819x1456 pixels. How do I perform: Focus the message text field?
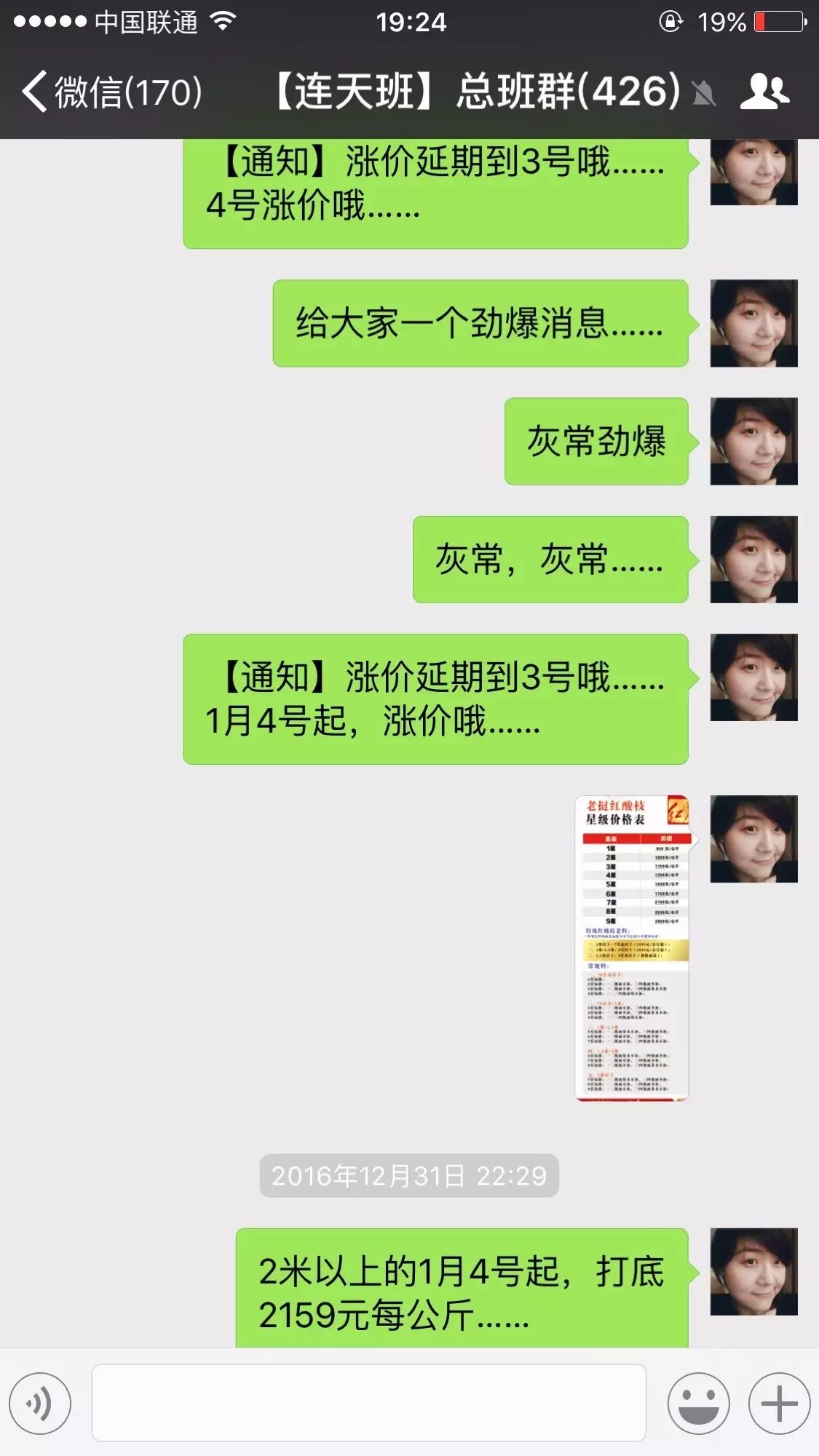click(368, 1403)
